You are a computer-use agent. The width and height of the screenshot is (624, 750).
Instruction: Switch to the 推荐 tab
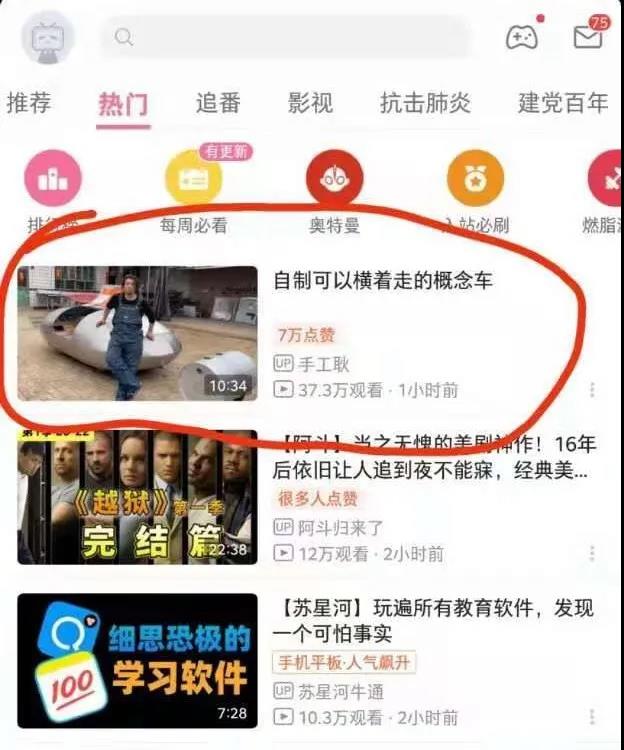[x=28, y=102]
